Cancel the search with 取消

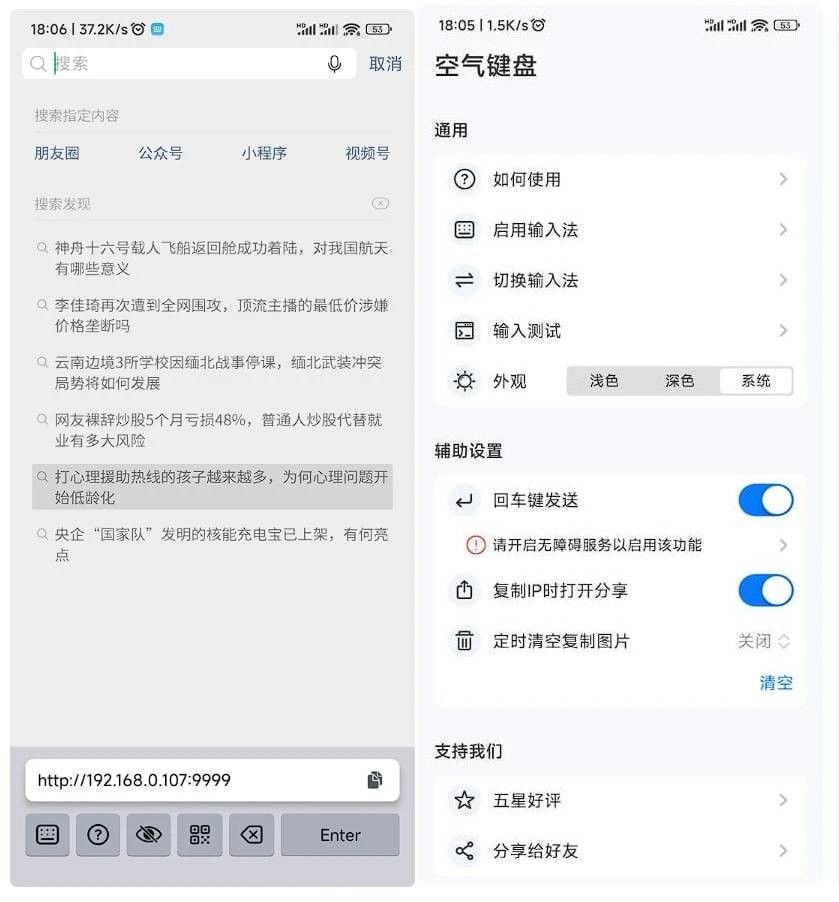[385, 64]
